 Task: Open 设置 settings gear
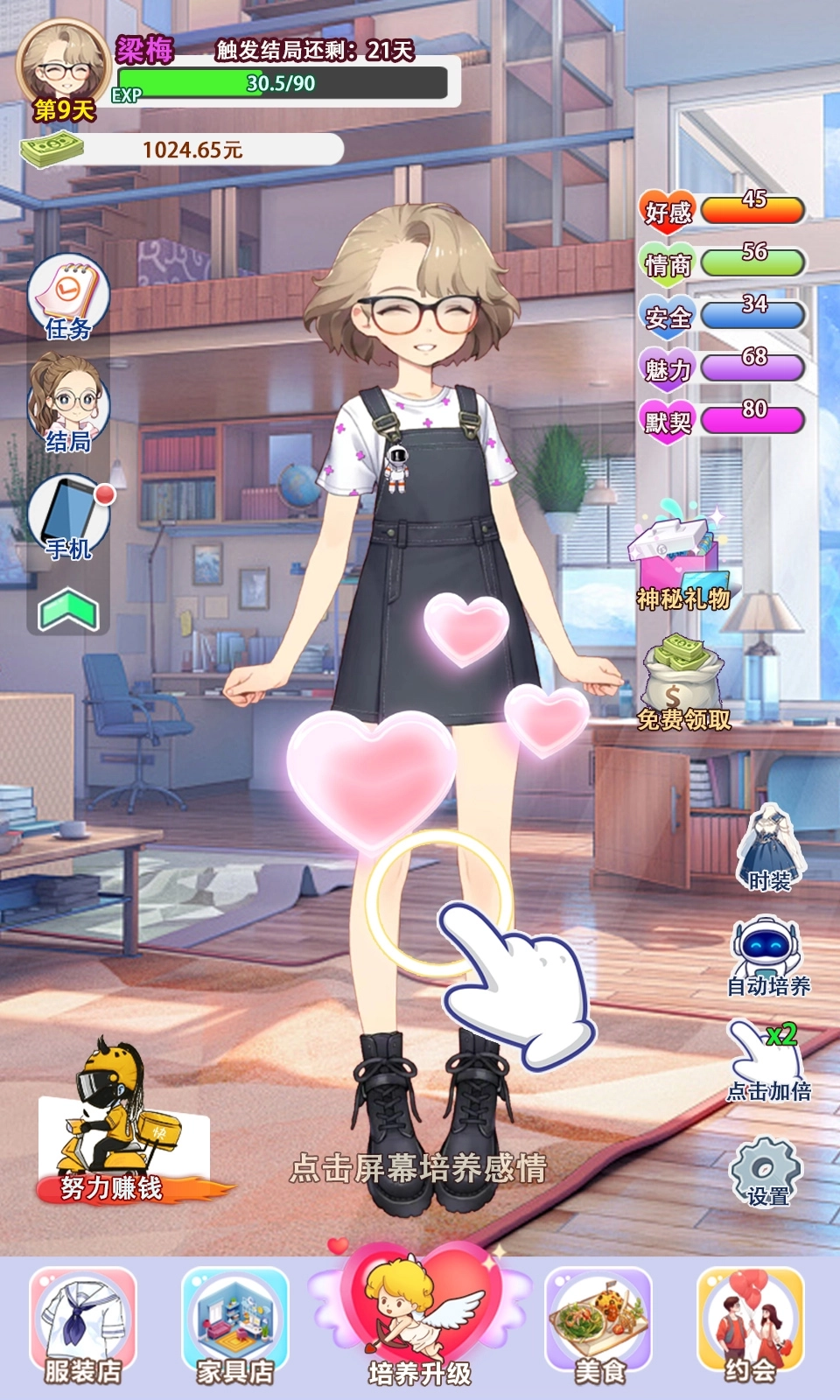coord(766,1172)
